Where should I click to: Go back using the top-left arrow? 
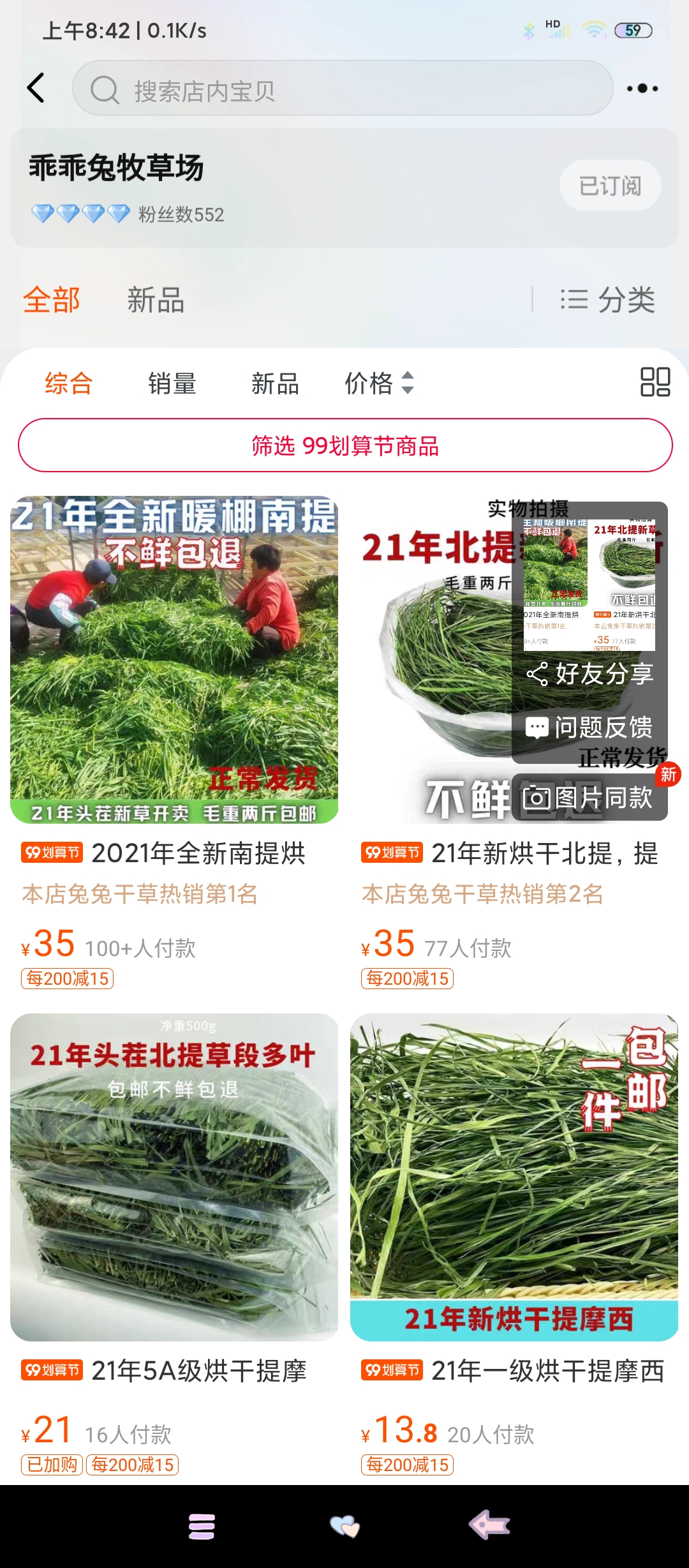point(36,88)
